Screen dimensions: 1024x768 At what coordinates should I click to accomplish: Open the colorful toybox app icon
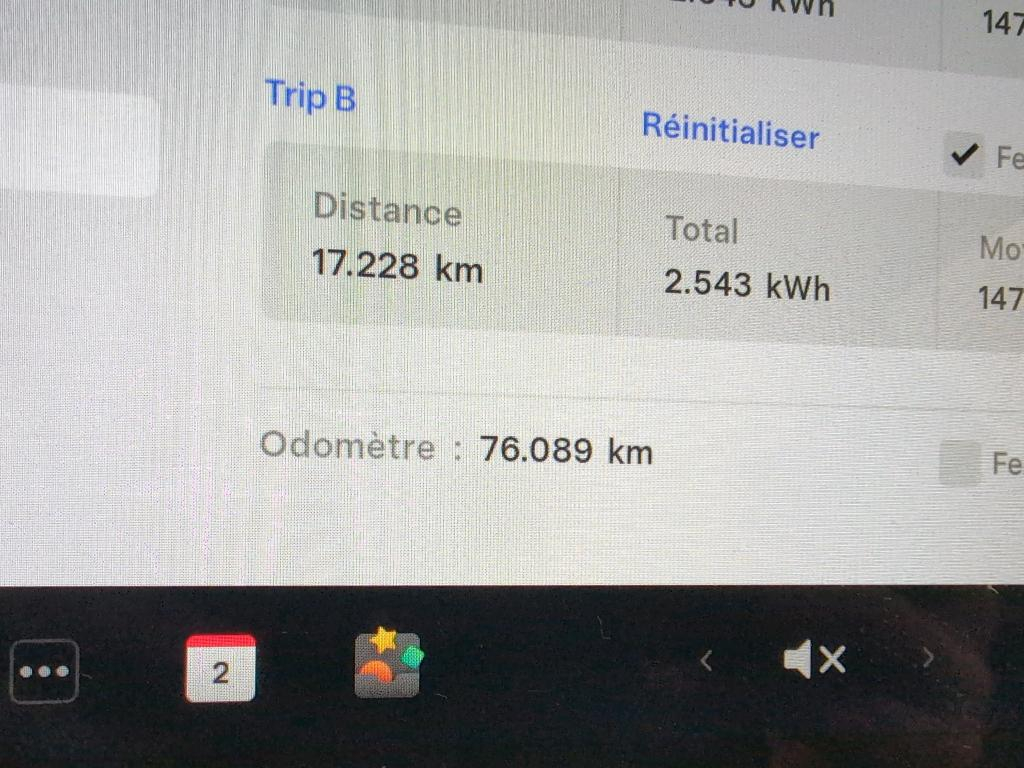[388, 663]
